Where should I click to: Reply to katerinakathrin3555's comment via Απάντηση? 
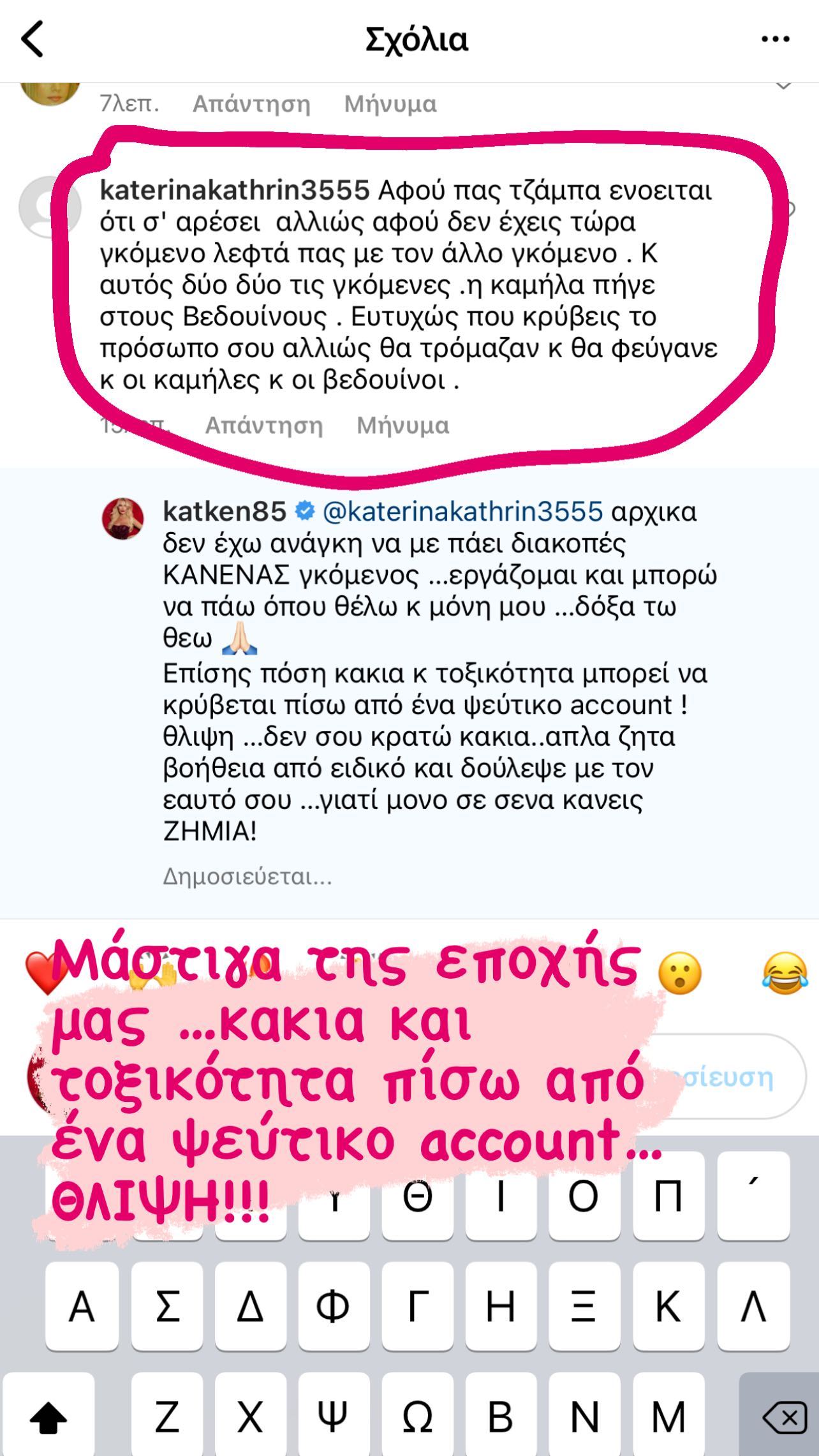point(263,426)
